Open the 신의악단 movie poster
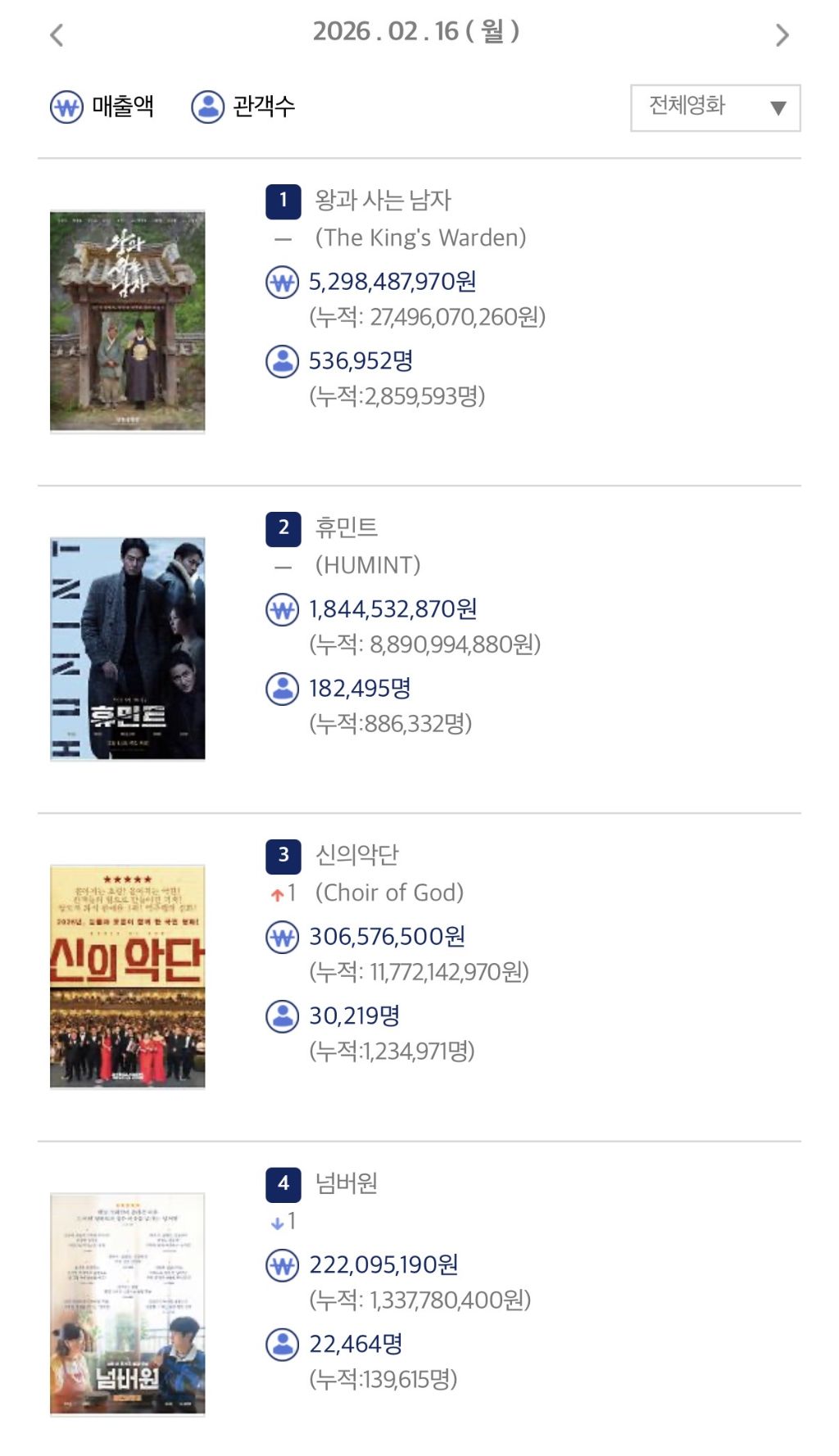 pos(127,976)
